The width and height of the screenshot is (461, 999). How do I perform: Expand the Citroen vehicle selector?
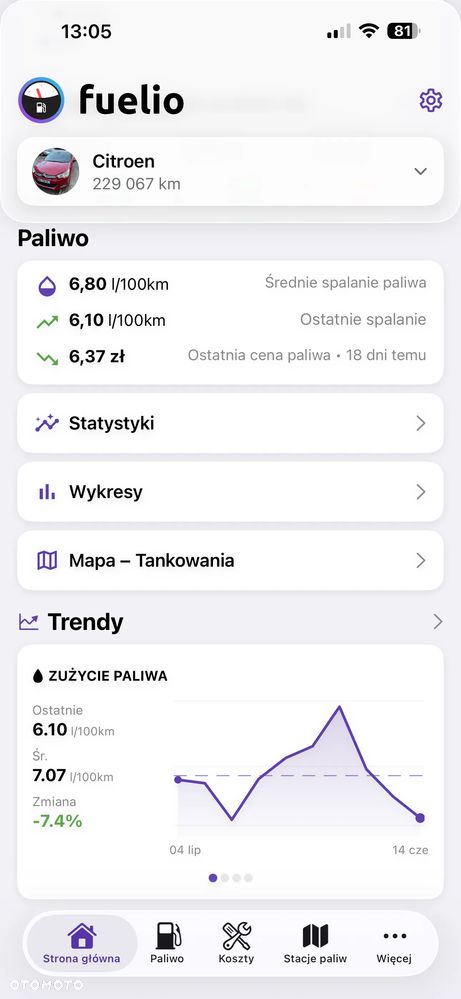(x=230, y=171)
